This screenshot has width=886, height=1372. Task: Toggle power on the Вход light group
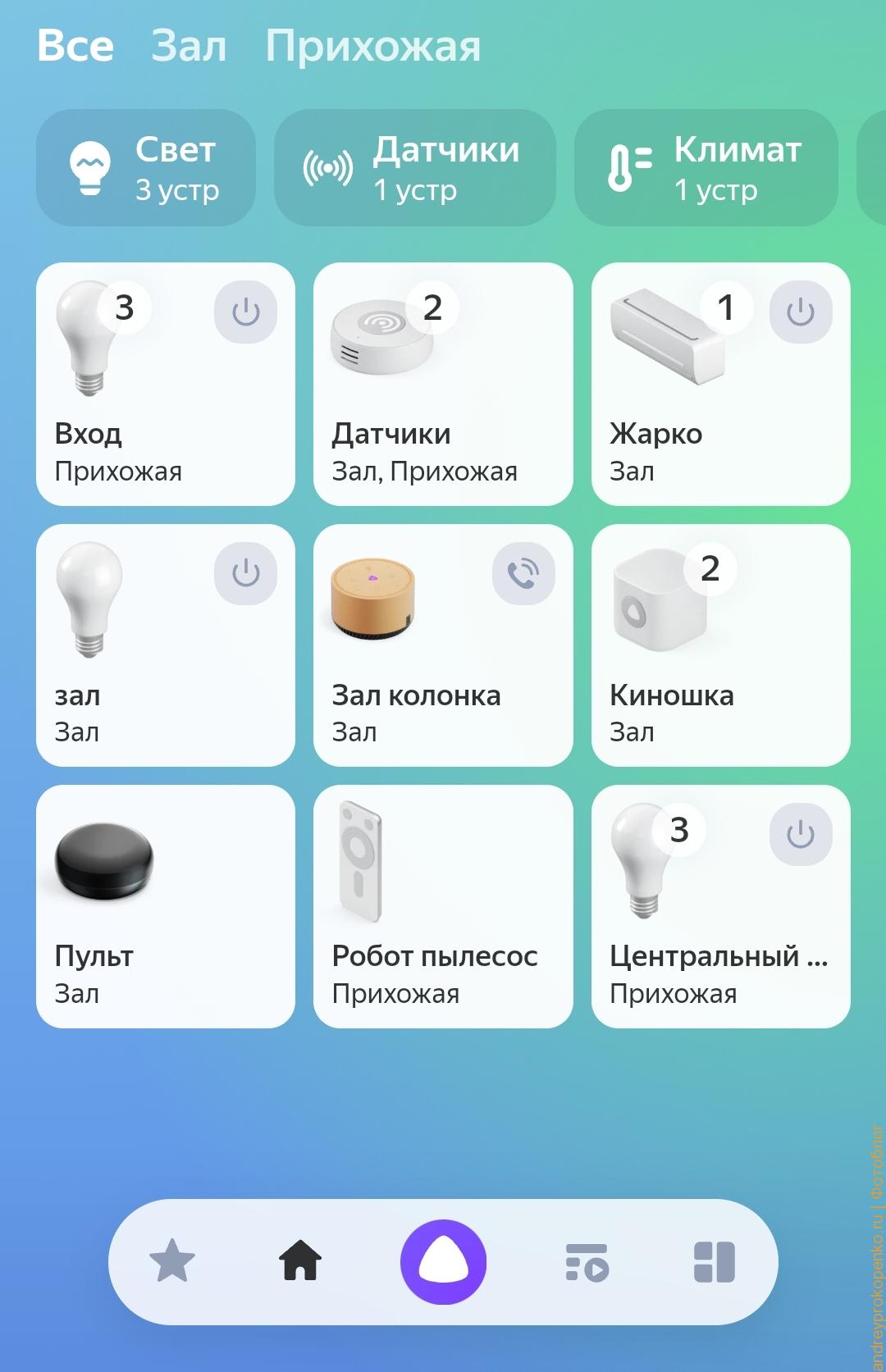click(245, 312)
